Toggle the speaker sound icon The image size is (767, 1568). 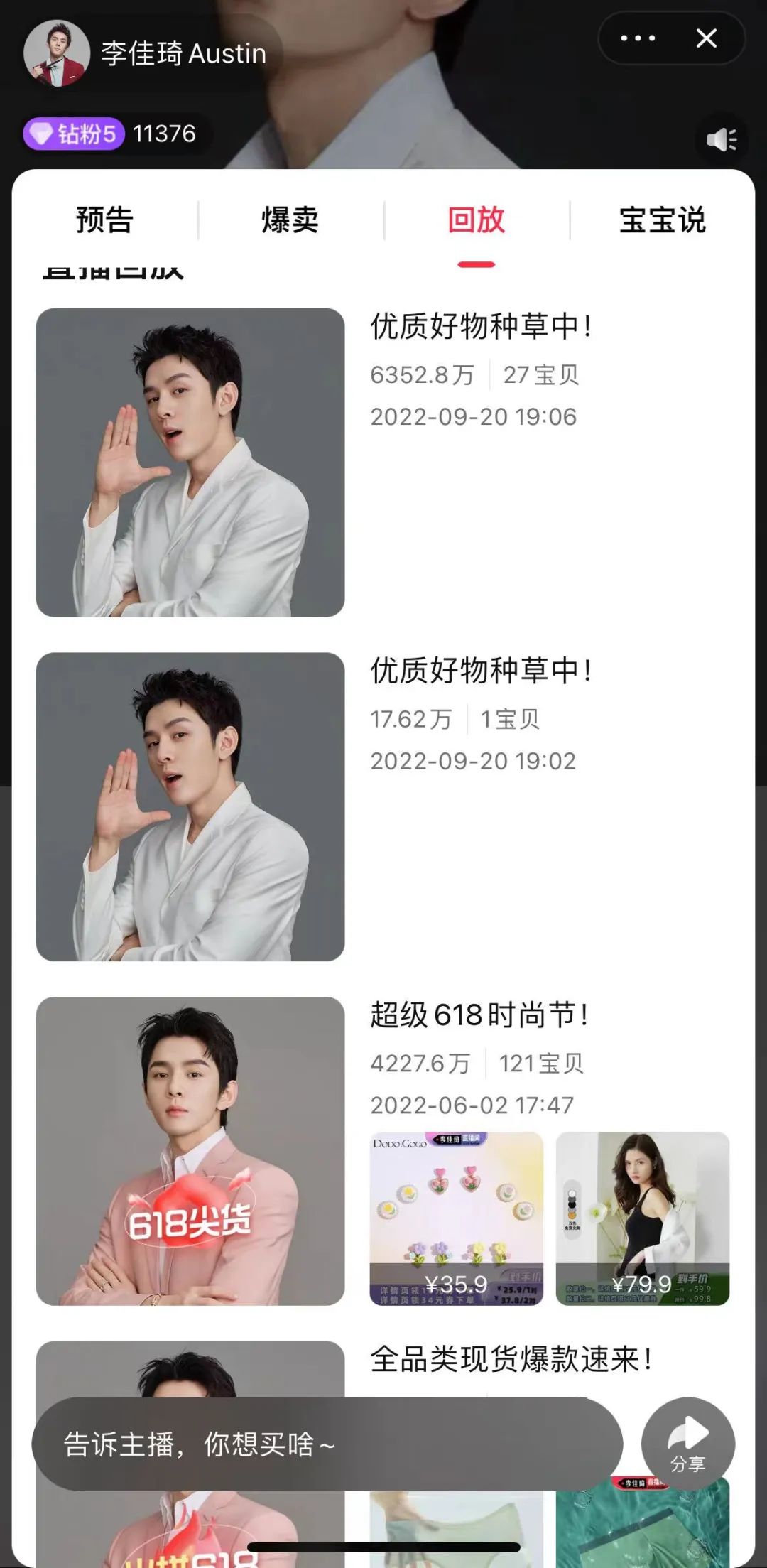click(x=722, y=139)
